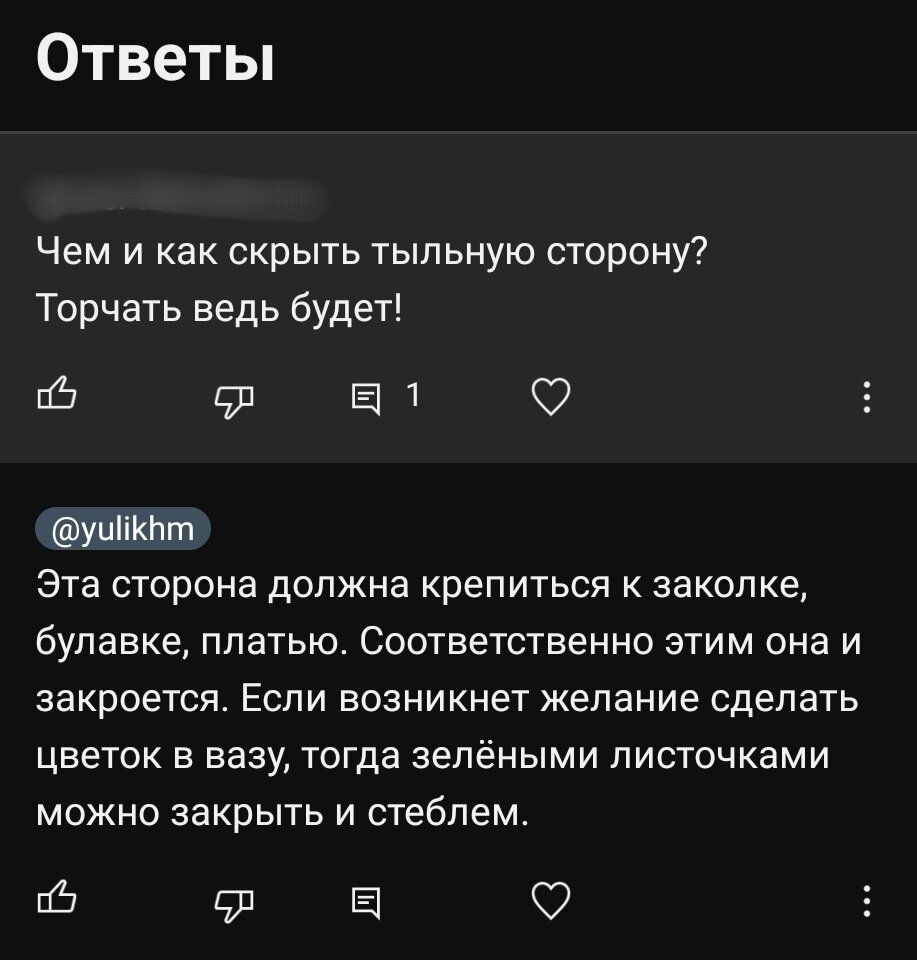The width and height of the screenshot is (917, 960).
Task: Give a heart to the @yulikhm reply
Action: (x=550, y=901)
